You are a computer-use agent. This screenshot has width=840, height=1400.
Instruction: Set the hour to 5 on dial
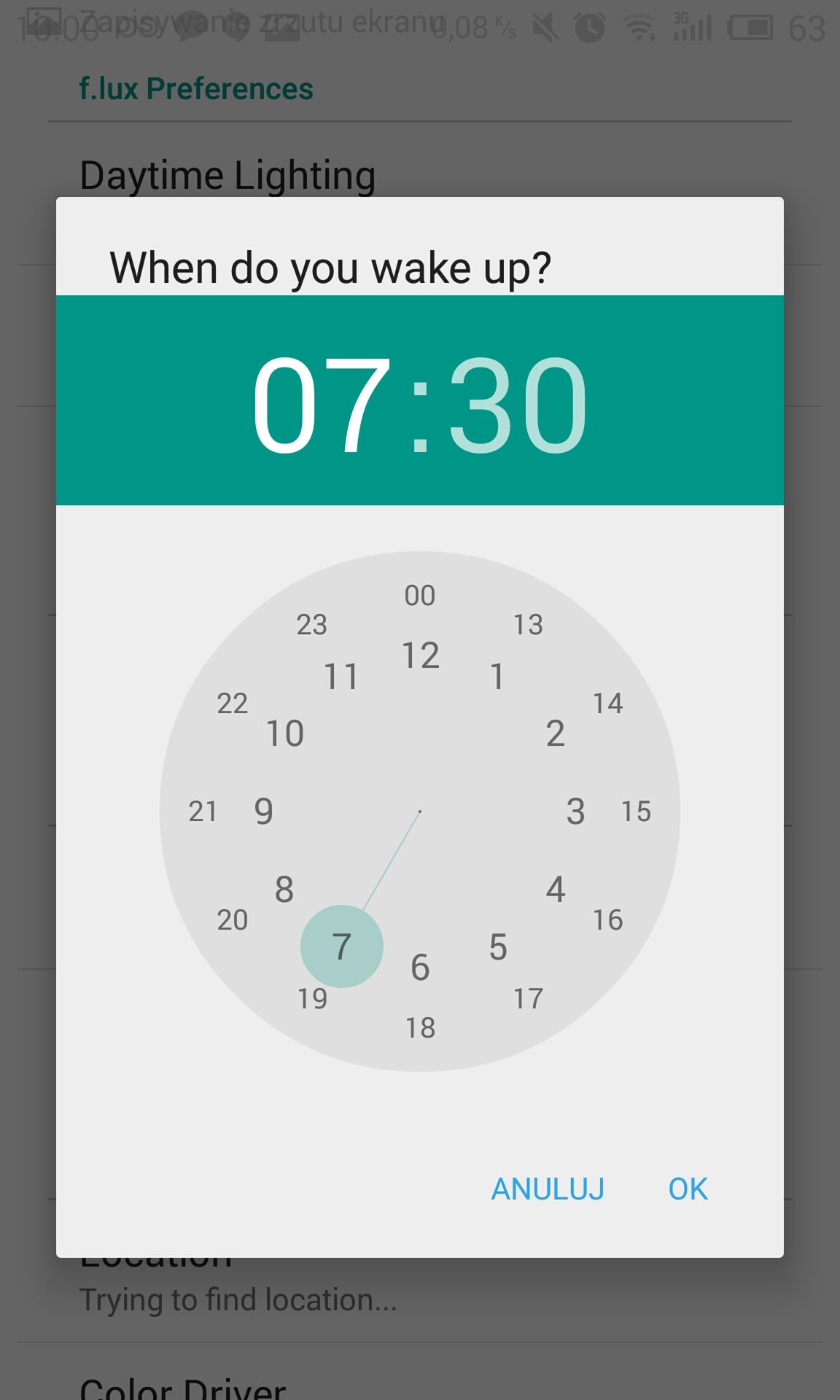pos(498,947)
